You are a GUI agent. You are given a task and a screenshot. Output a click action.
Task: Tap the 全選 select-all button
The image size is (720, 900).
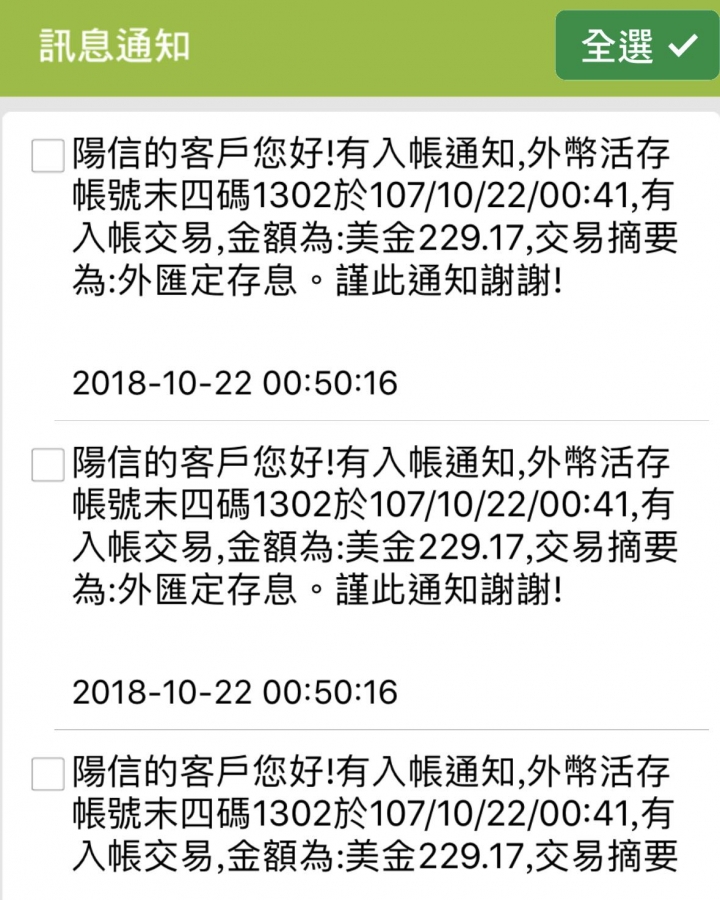pos(637,46)
